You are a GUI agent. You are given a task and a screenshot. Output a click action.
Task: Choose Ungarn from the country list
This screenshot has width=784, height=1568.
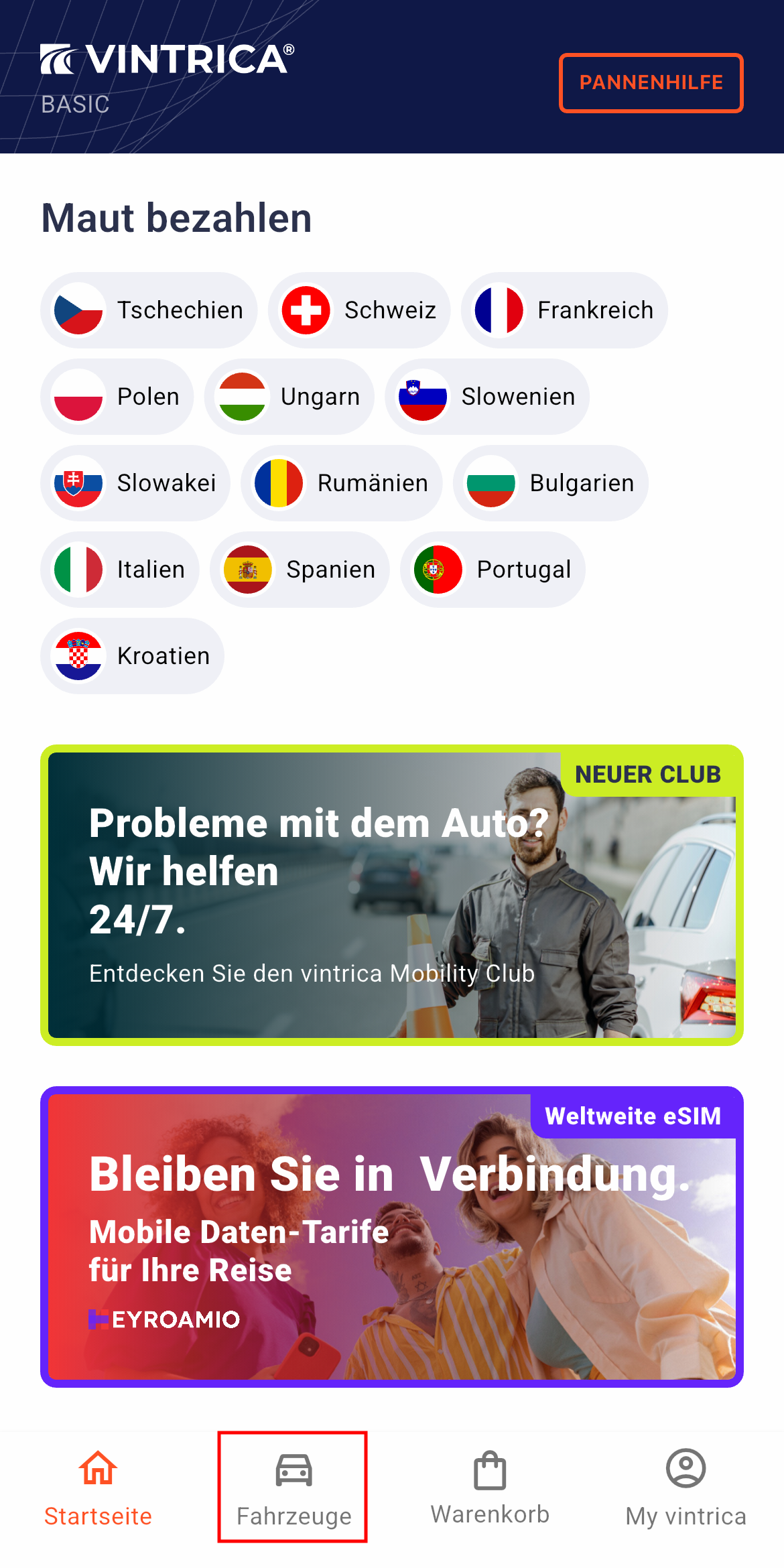(289, 396)
